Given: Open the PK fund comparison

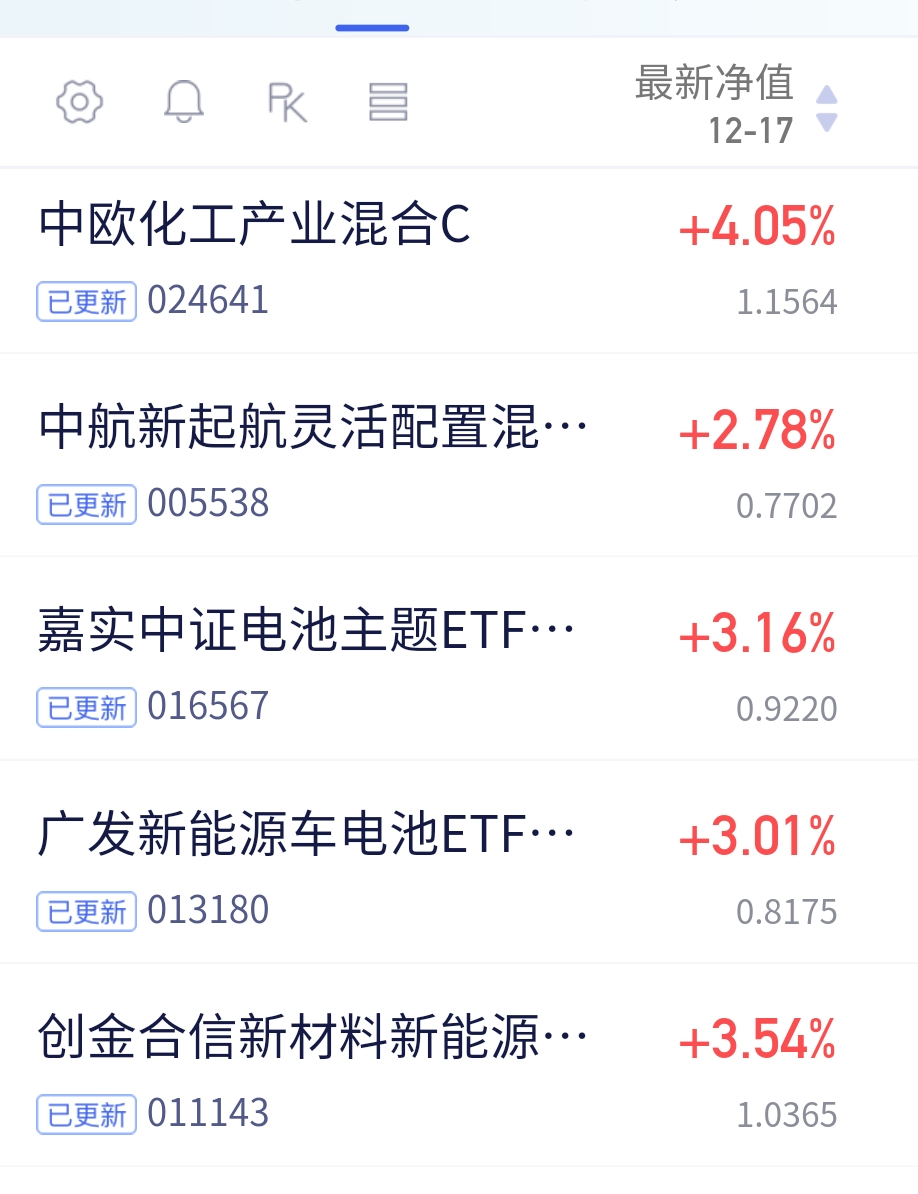Looking at the screenshot, I should coord(287,102).
